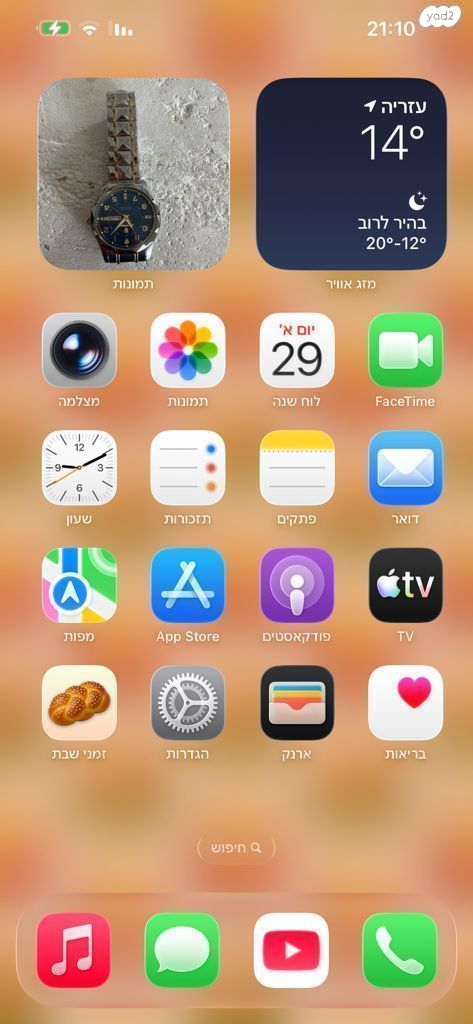Open the Shabbat times app (זמני שבת)

click(79, 703)
